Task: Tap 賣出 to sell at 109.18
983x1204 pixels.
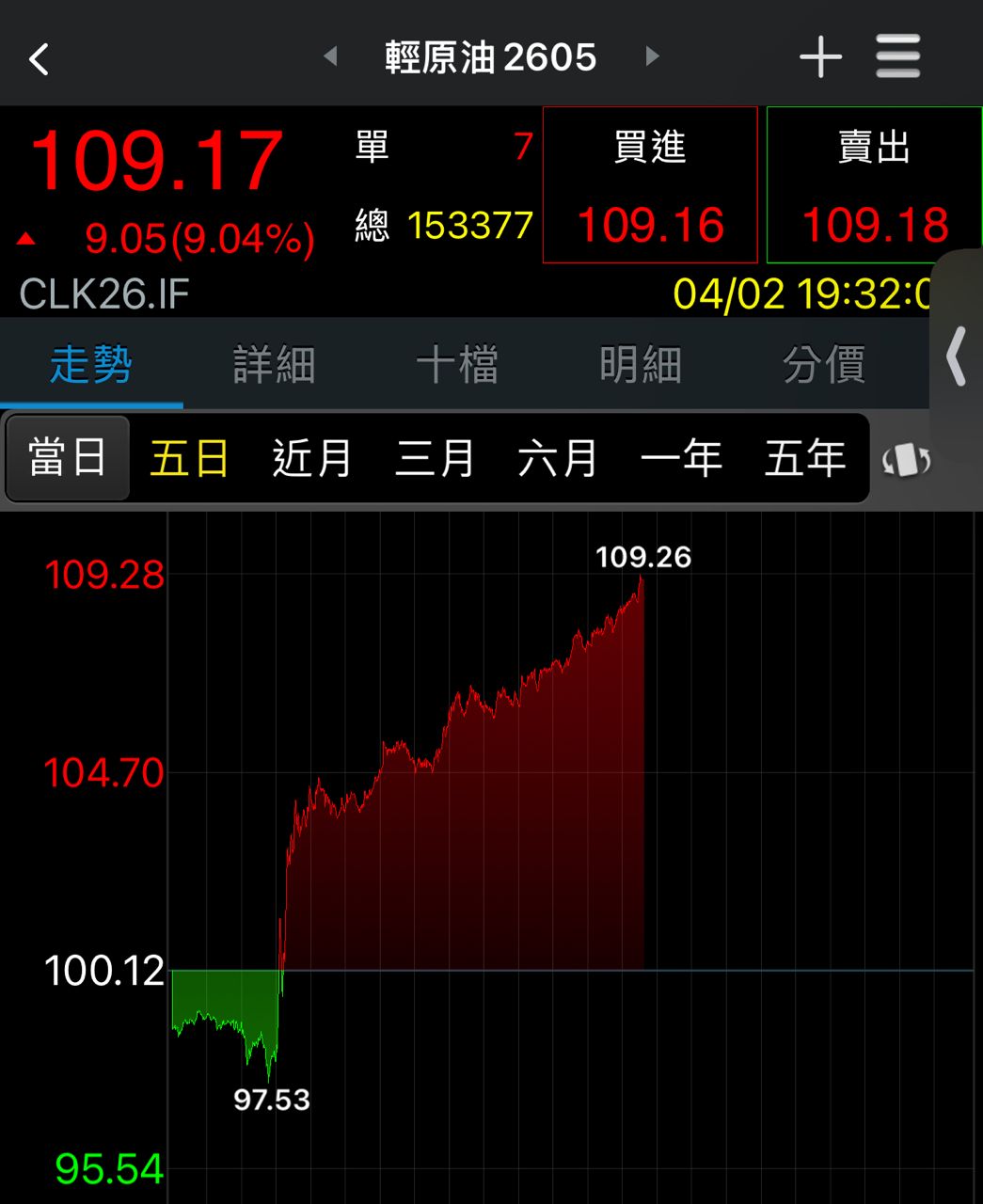Action: pyautogui.click(x=874, y=185)
